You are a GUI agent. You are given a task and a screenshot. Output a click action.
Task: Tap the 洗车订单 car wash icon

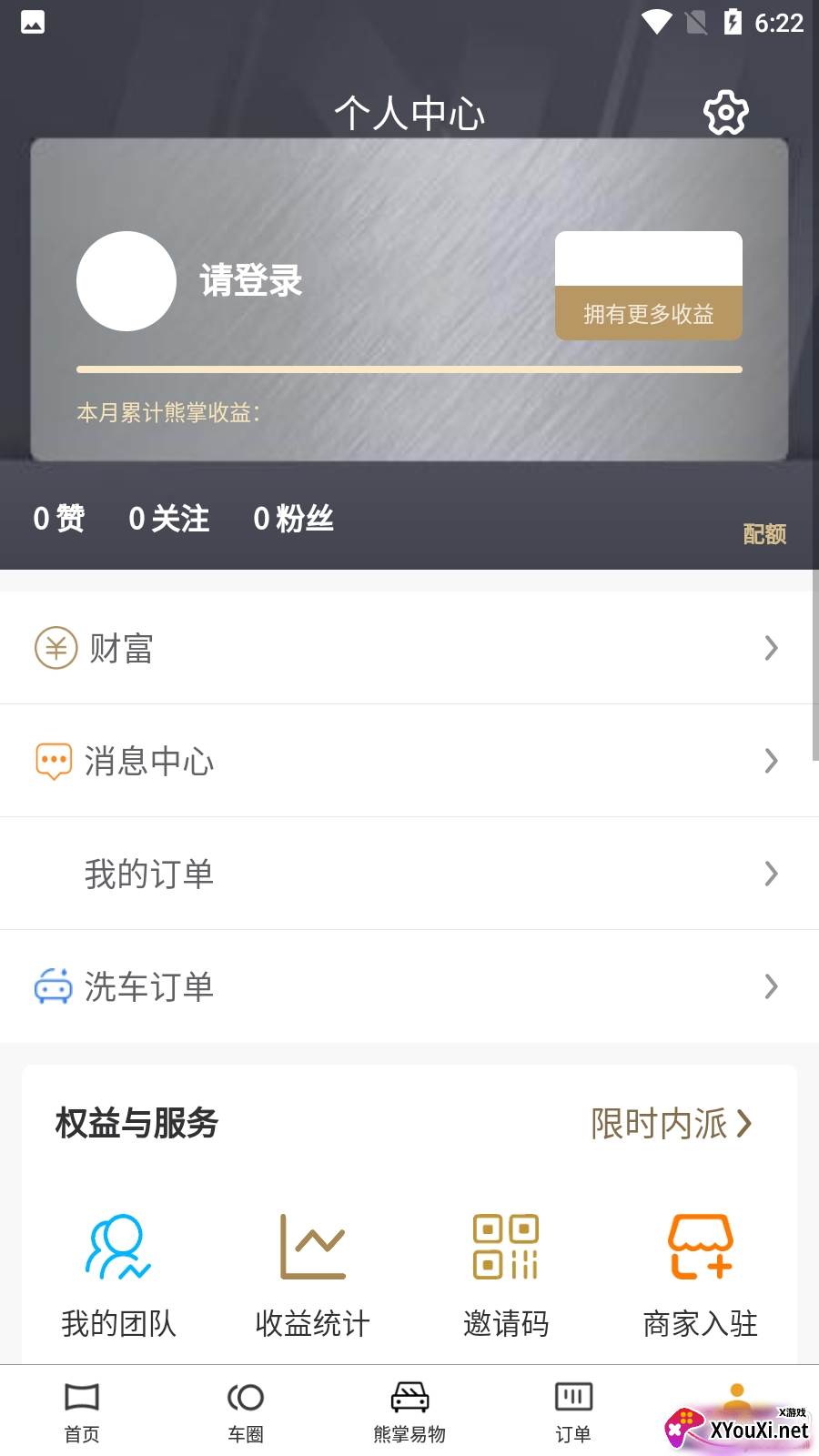(54, 986)
